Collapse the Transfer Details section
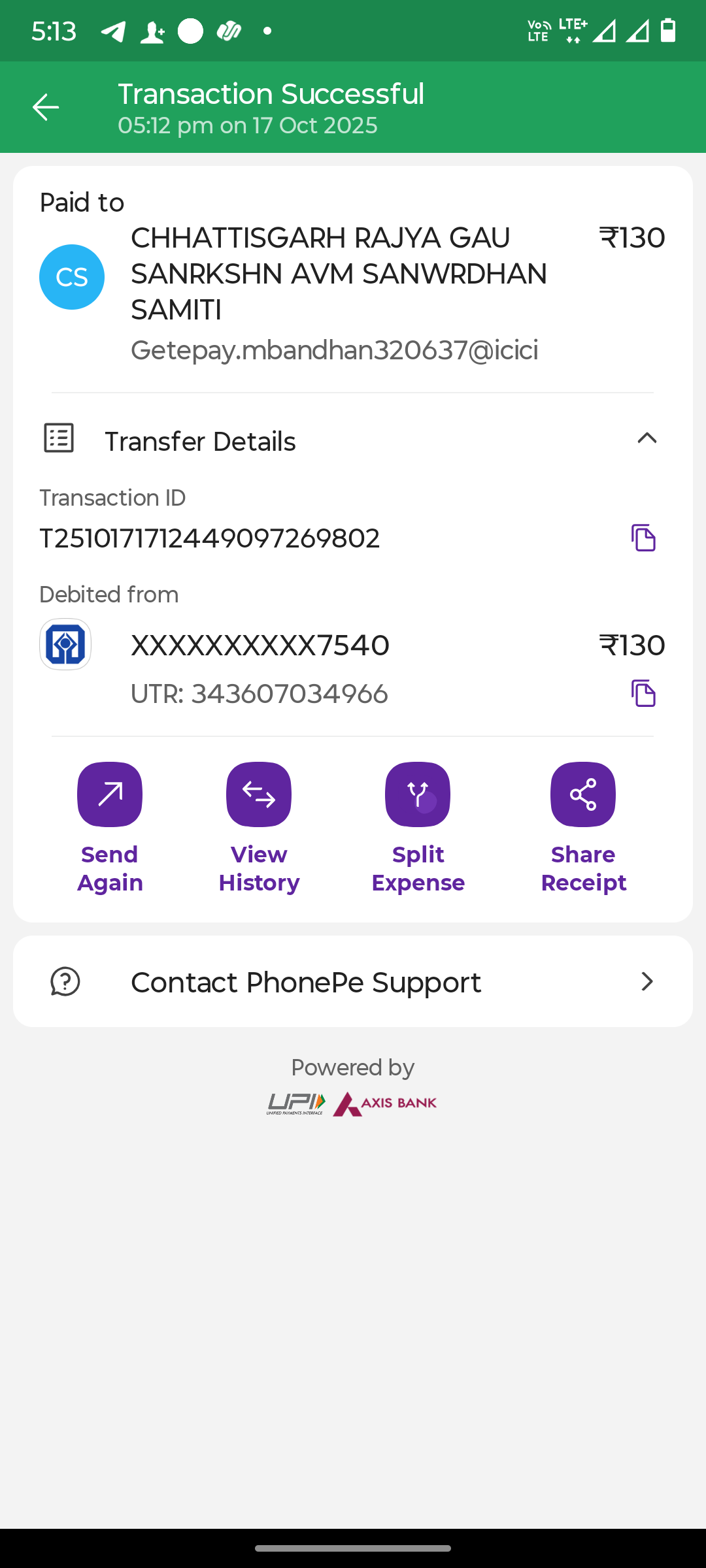 click(647, 439)
